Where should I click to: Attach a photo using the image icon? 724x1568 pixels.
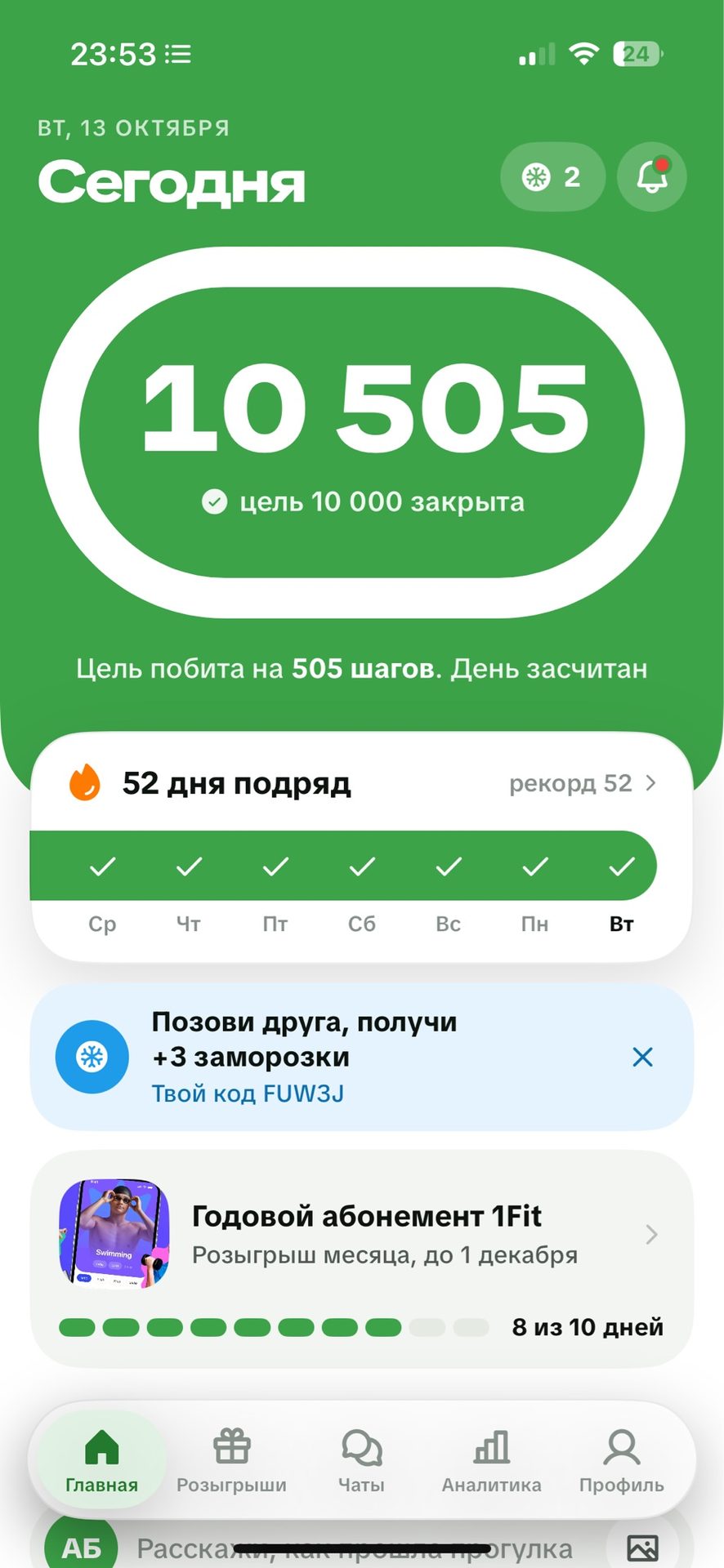click(642, 1548)
